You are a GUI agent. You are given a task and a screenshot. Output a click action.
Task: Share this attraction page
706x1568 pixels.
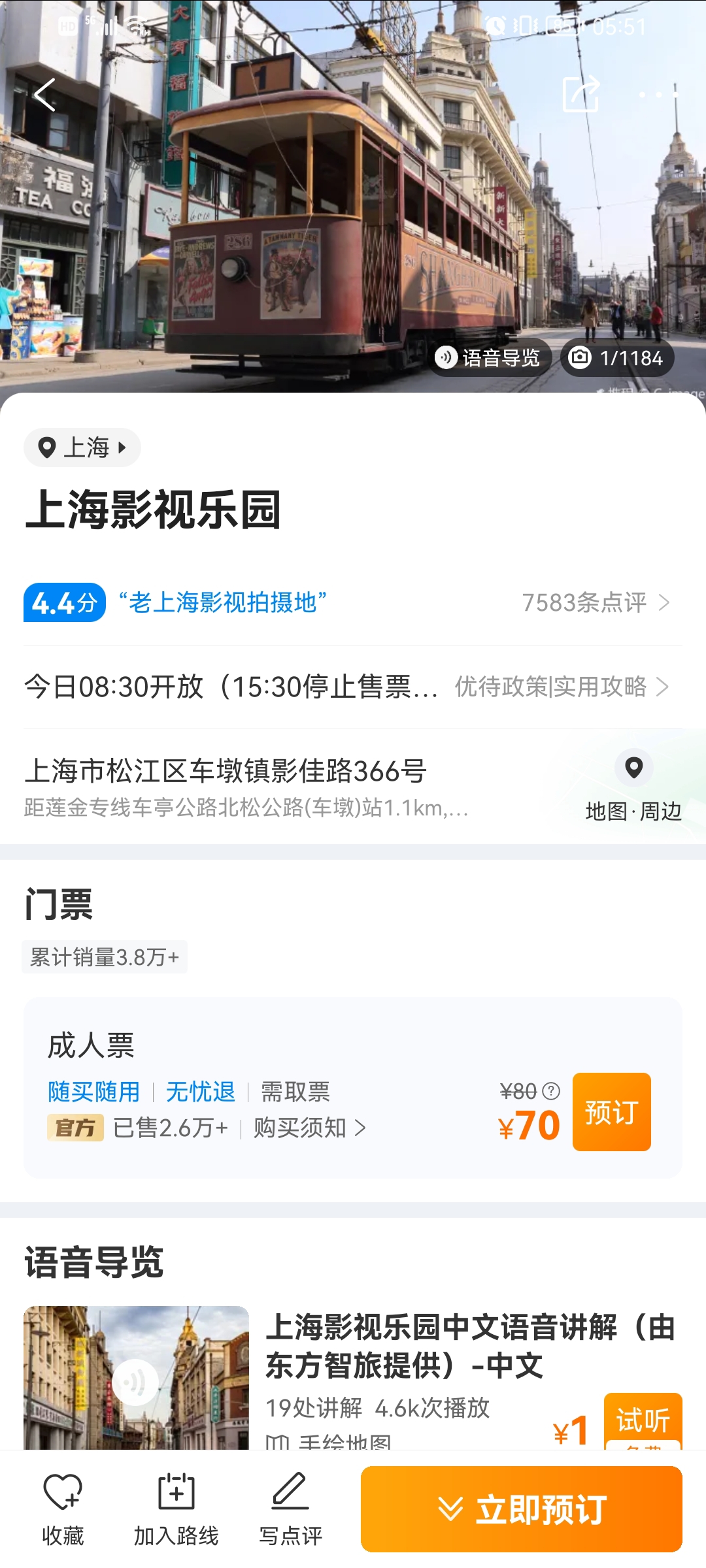click(580, 94)
